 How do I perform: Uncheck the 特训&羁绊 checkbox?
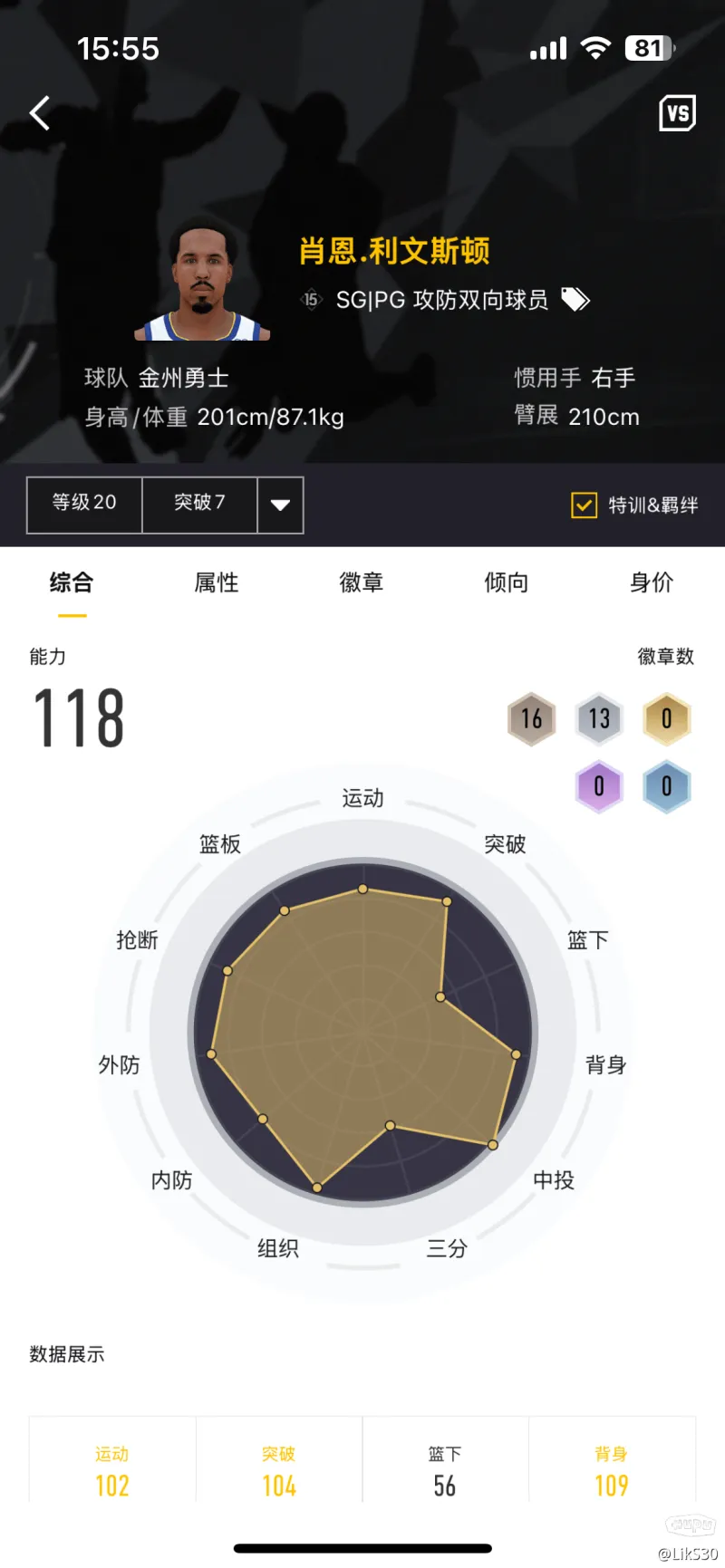tap(584, 505)
